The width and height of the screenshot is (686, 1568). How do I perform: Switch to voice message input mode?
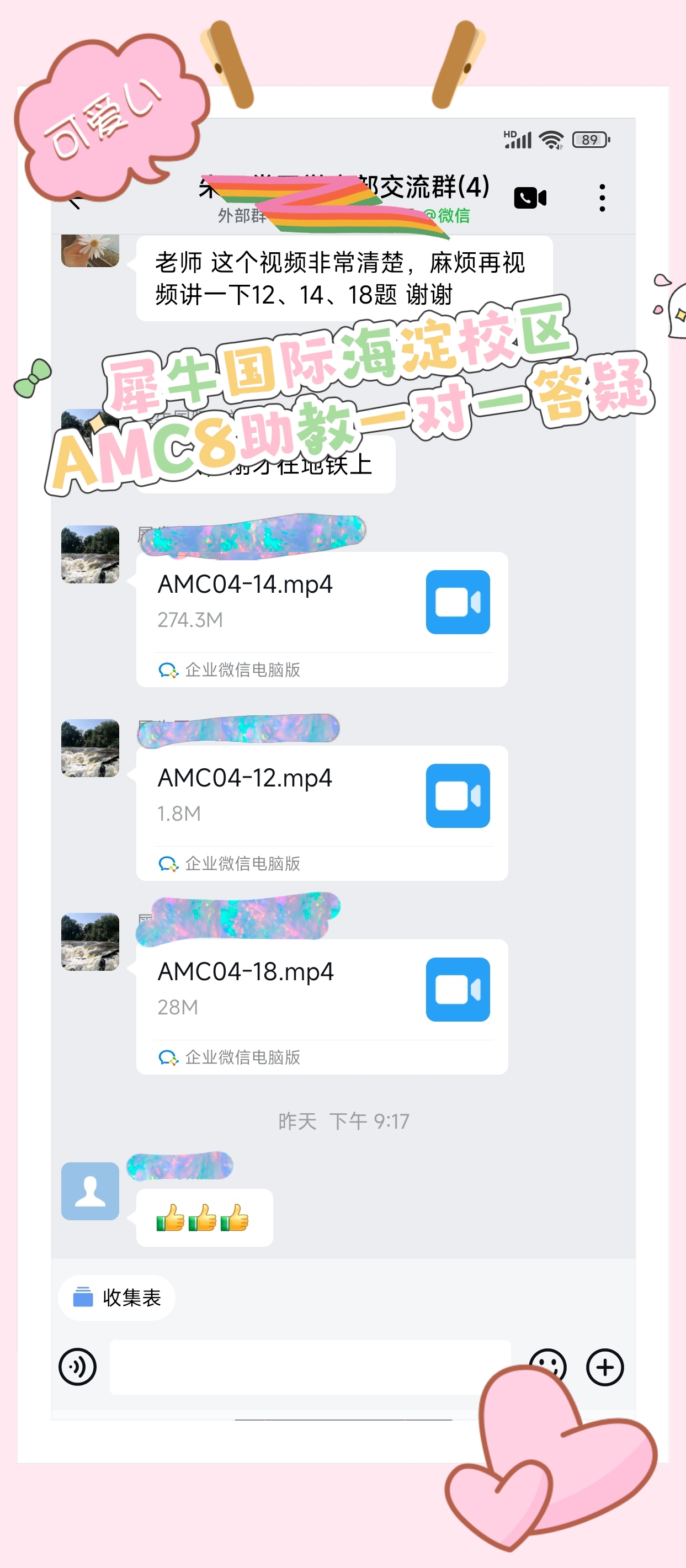79,1367
